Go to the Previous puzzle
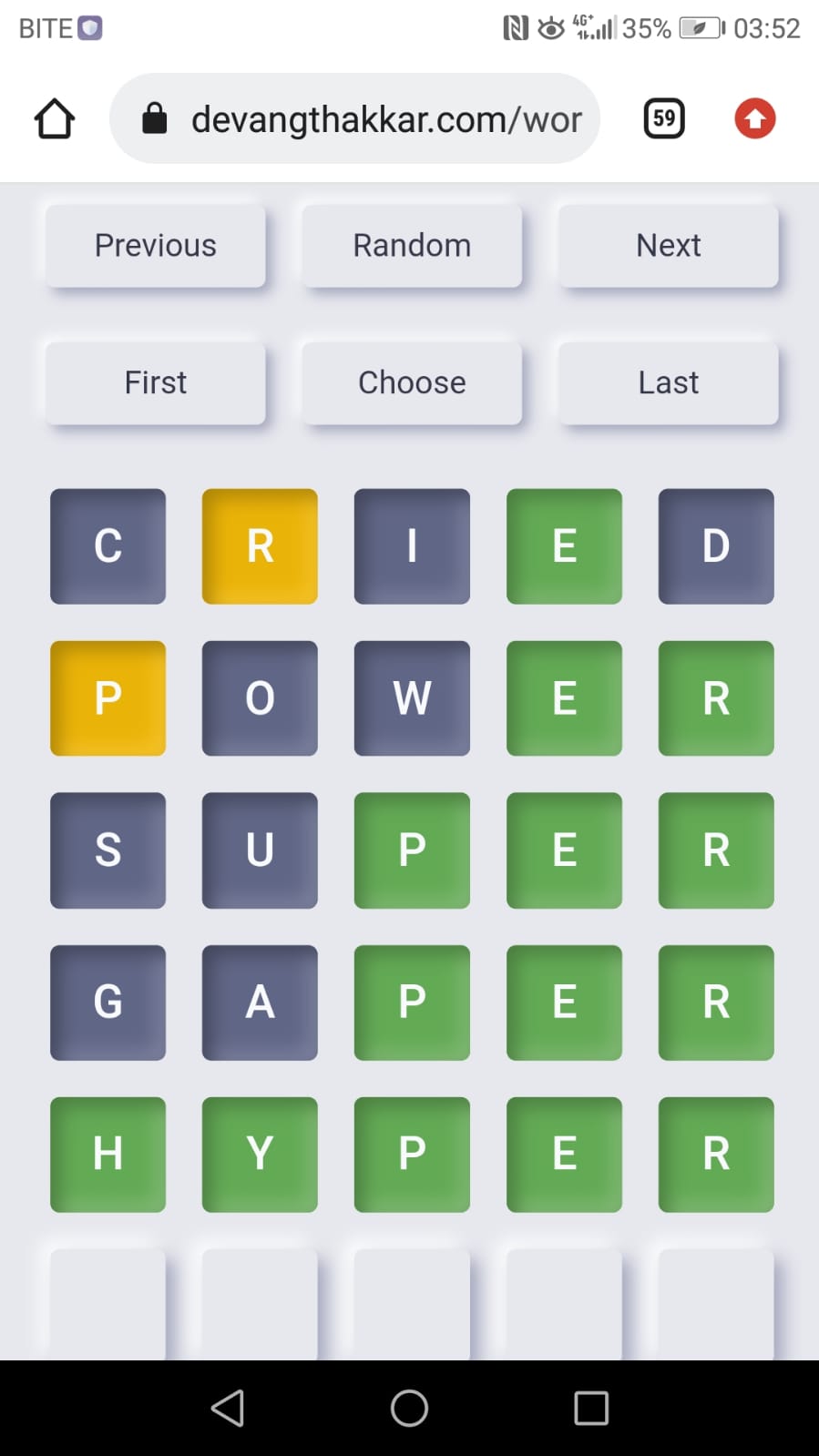 point(156,246)
